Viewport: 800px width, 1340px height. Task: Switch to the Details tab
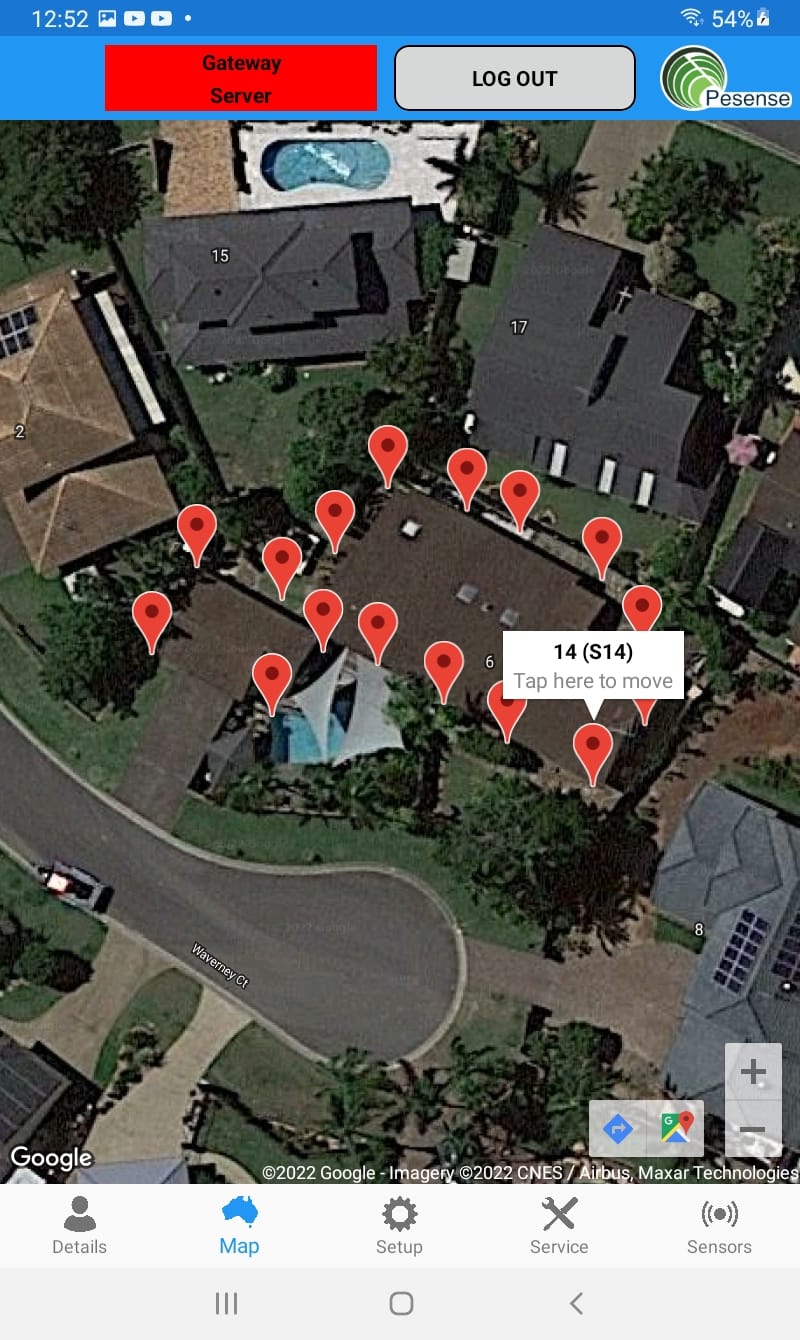79,1225
